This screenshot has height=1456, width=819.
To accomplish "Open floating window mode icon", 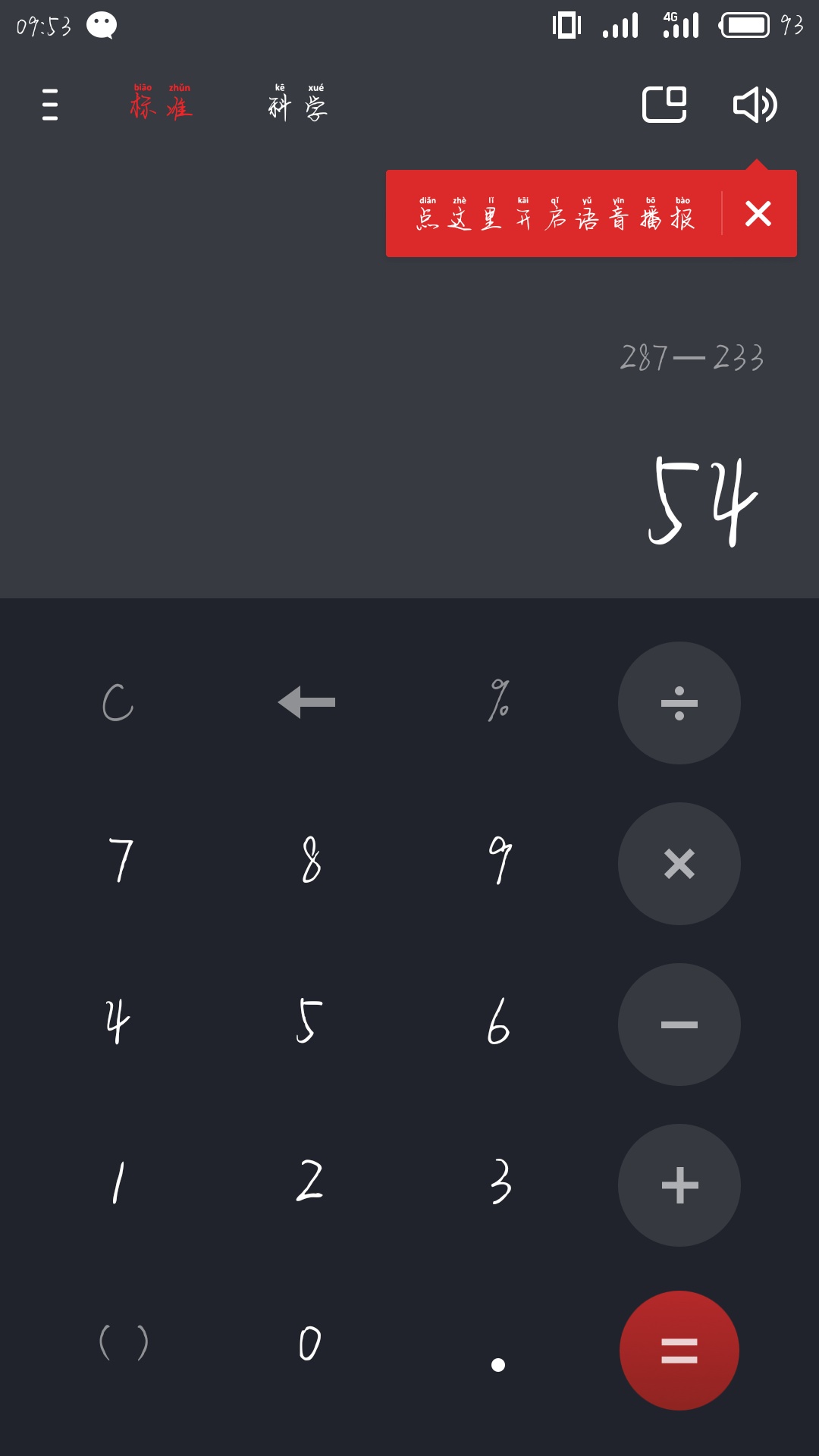I will click(x=664, y=105).
